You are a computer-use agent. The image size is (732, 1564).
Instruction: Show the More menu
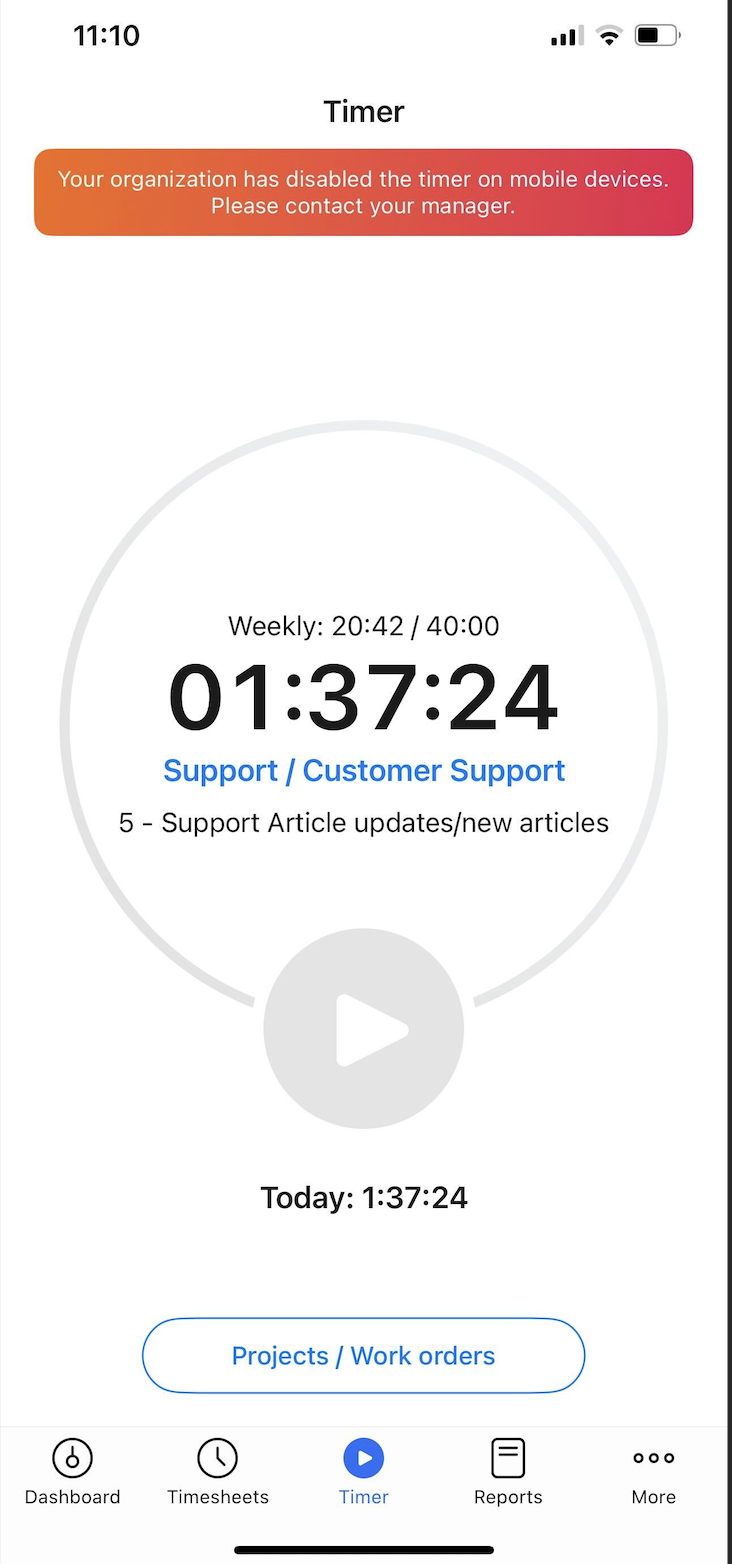pos(654,1472)
